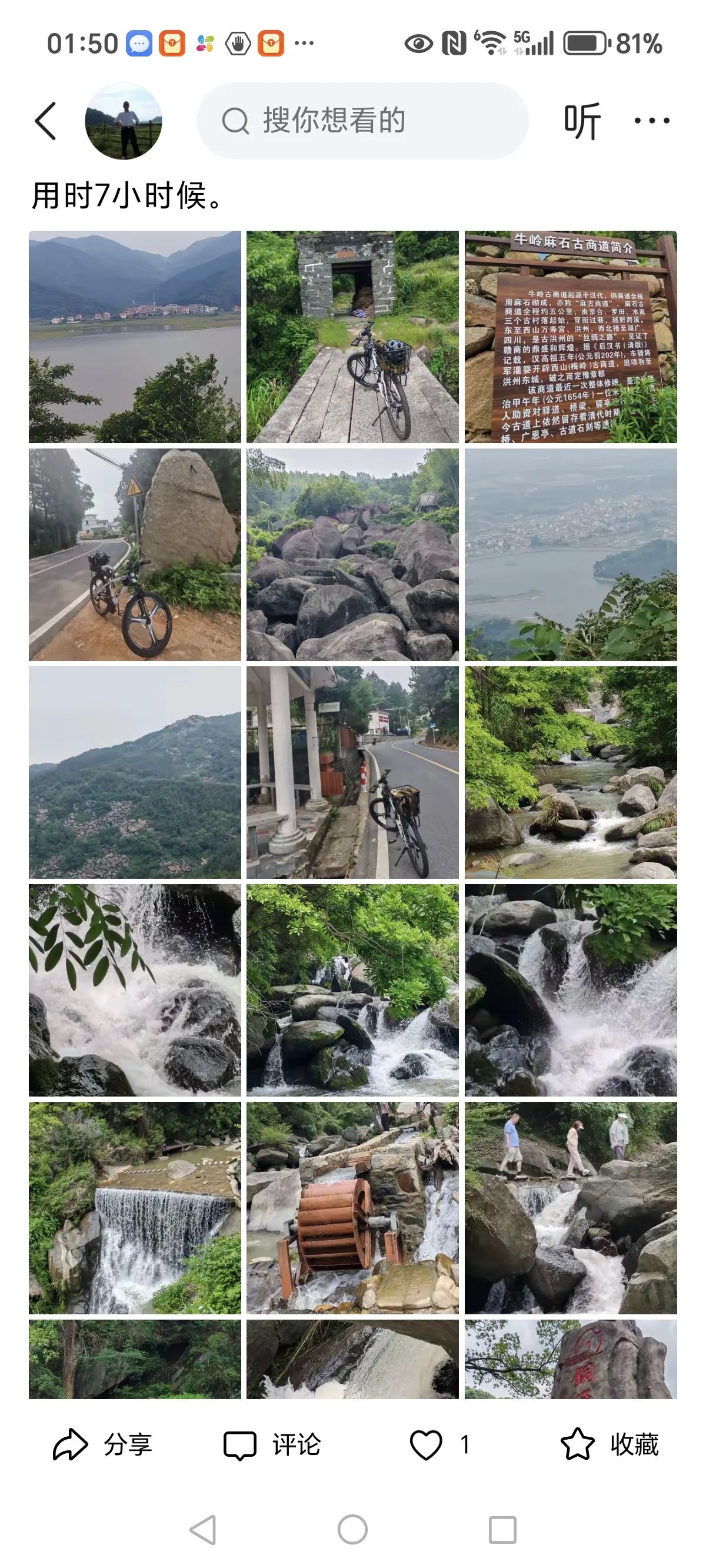Share this post via 分享
Screen dimensions: 706x1568
pos(102,1444)
